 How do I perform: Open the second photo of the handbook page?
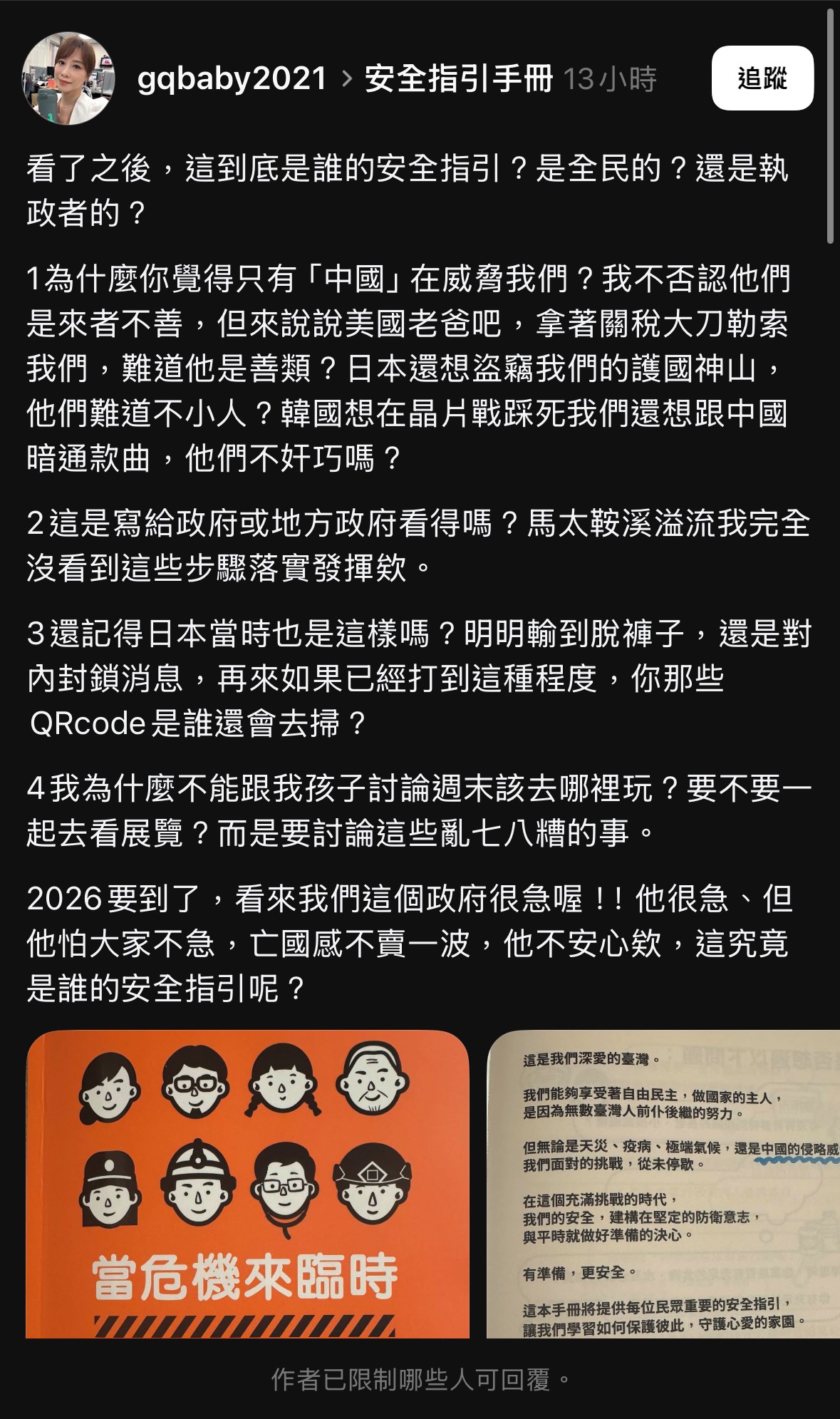(x=663, y=1183)
